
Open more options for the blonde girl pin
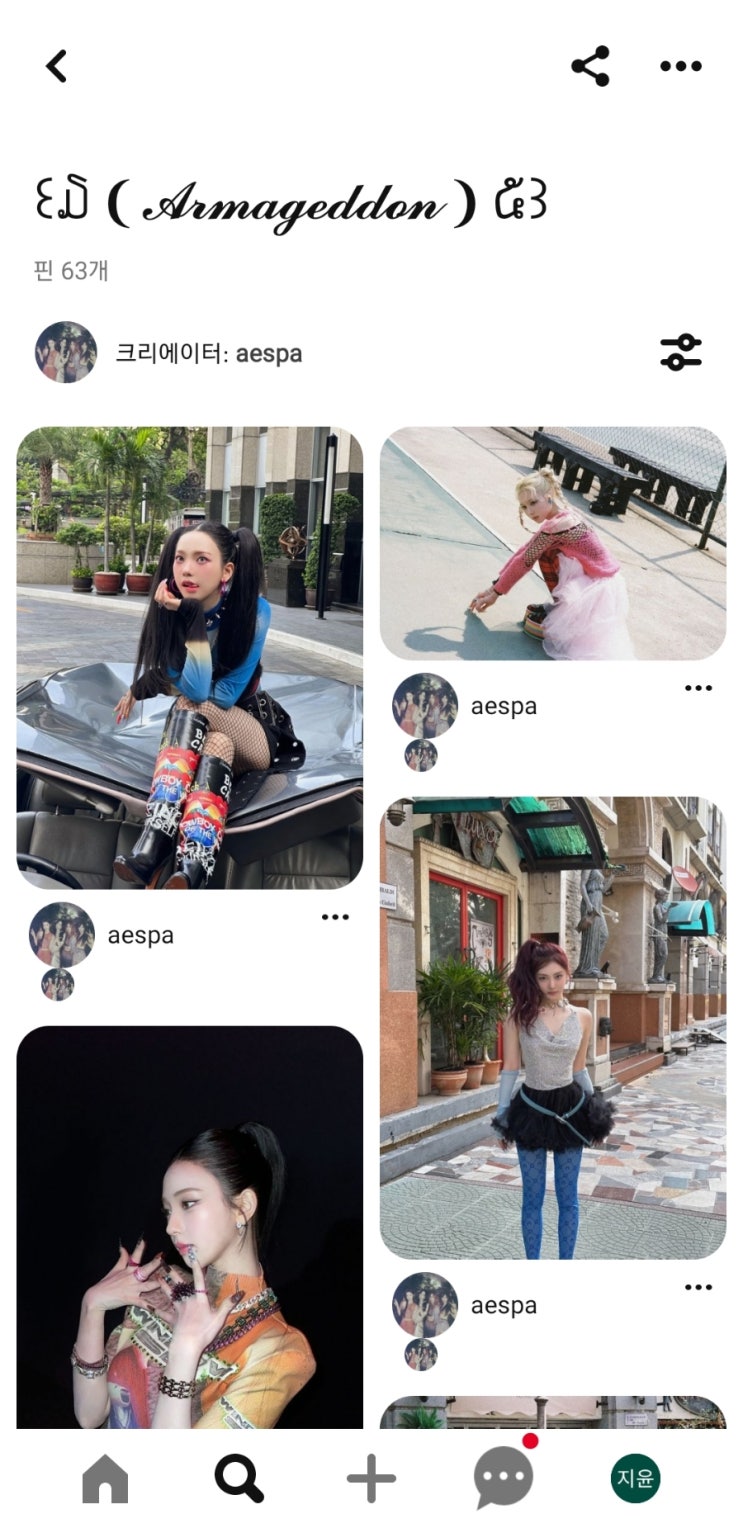click(x=698, y=688)
